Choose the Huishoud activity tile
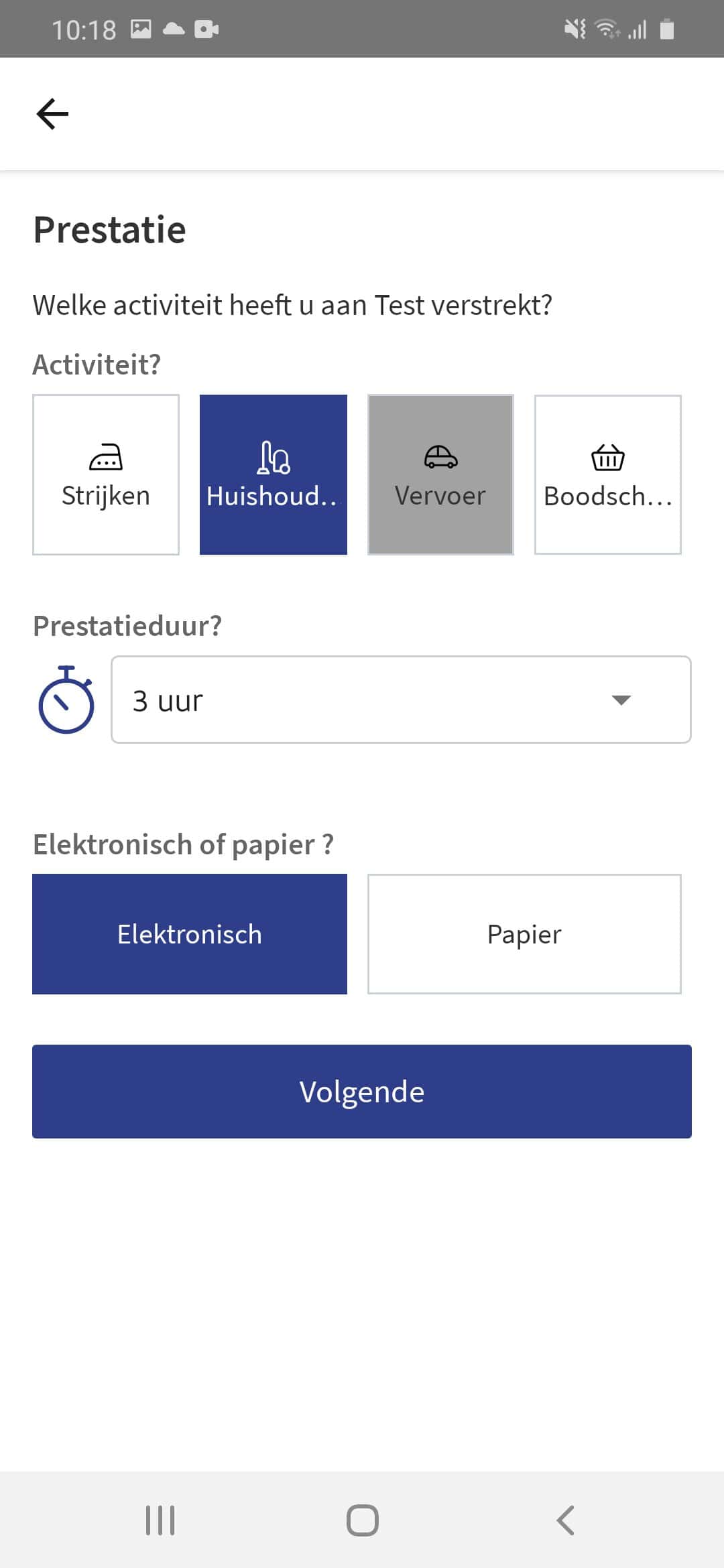The image size is (724, 1568). pyautogui.click(x=274, y=474)
